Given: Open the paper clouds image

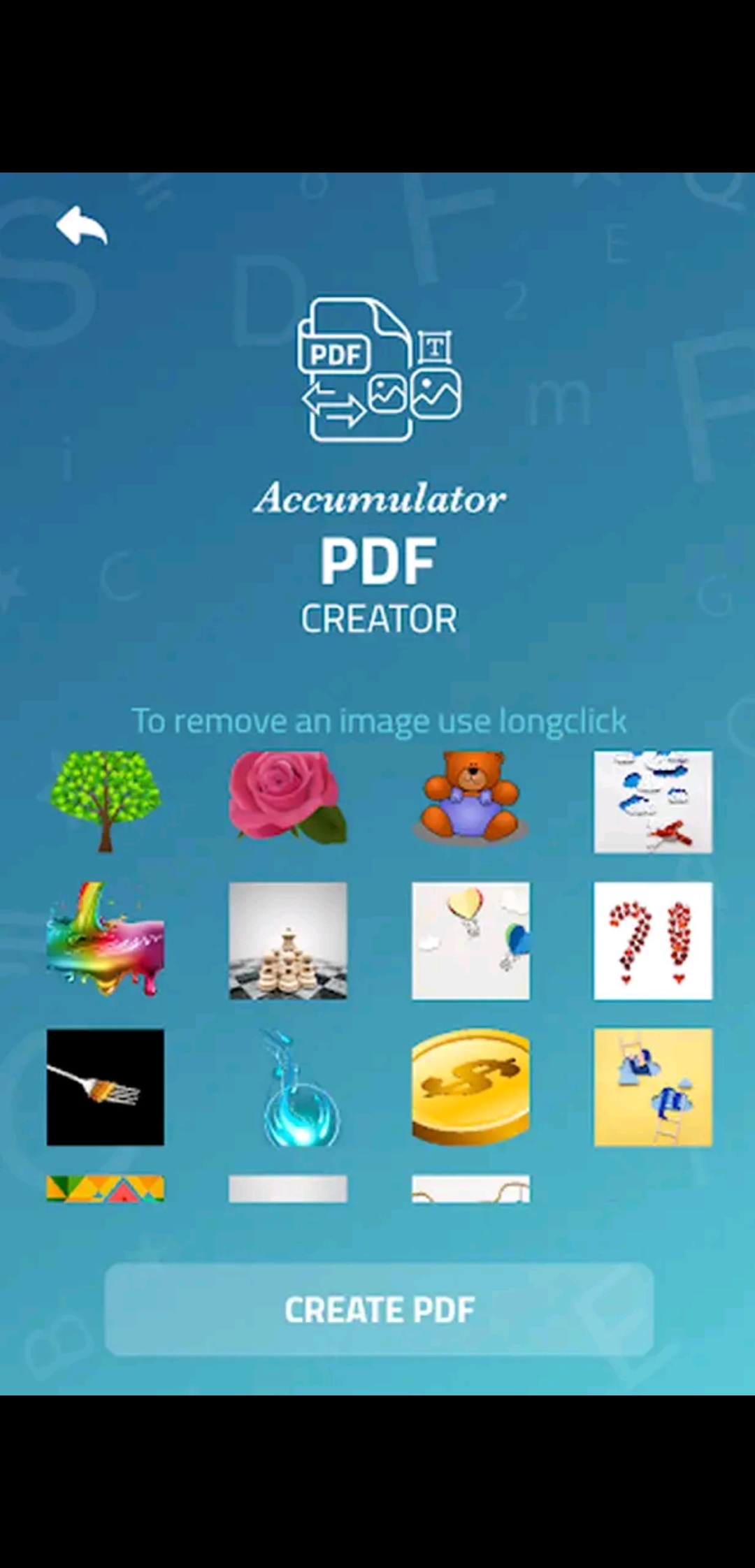Looking at the screenshot, I should 653,801.
